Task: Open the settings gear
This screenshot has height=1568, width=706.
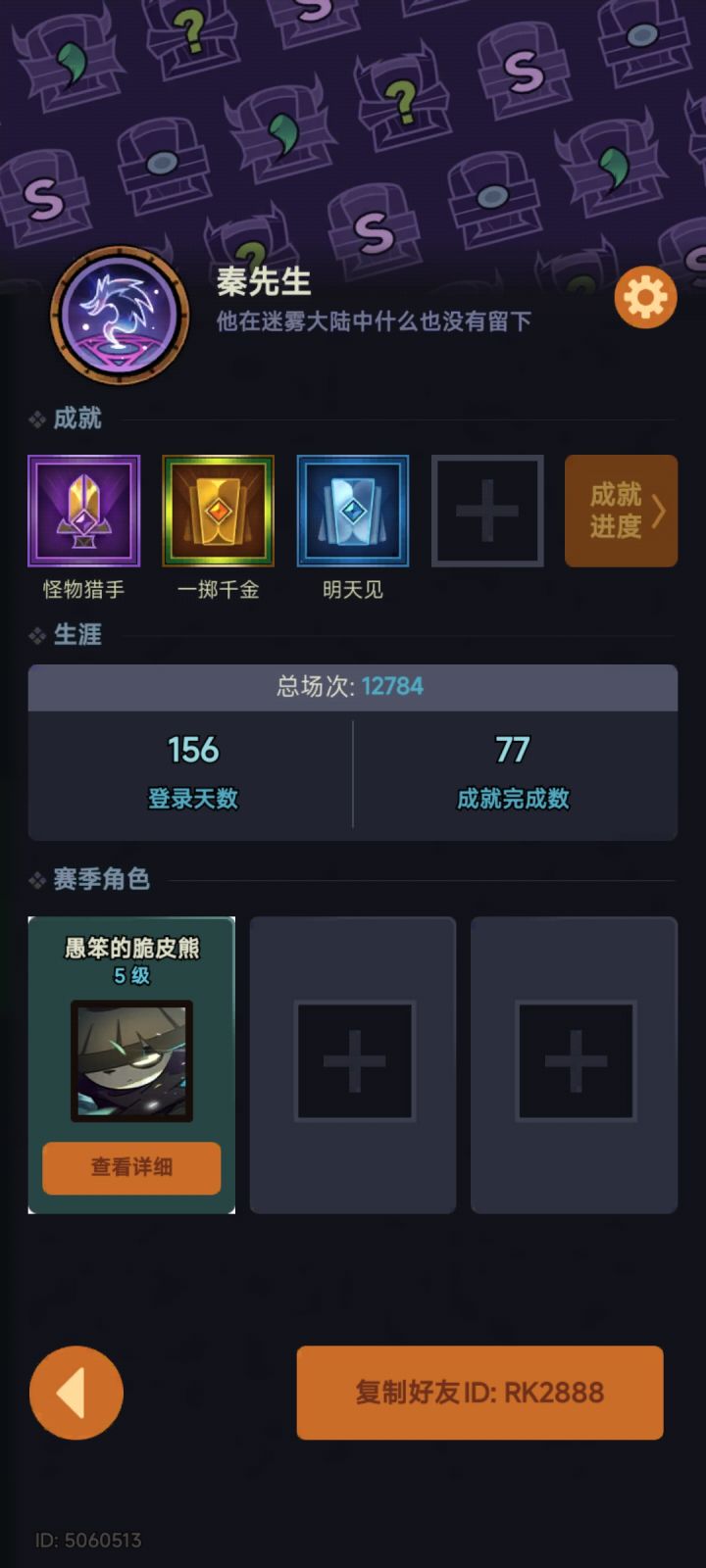Action: (645, 297)
